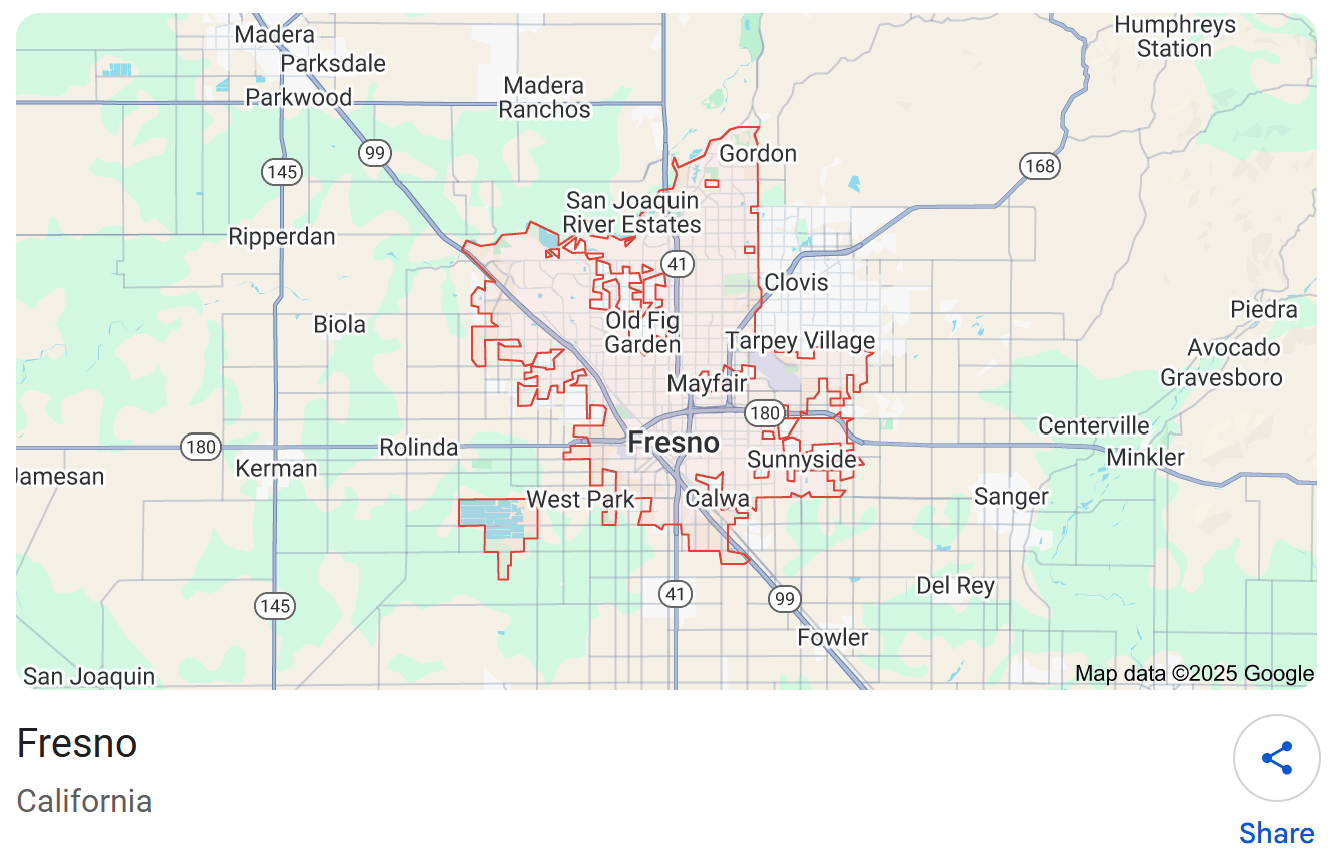The height and width of the screenshot is (864, 1332).
Task: Share the Fresno location
Action: (x=1276, y=758)
